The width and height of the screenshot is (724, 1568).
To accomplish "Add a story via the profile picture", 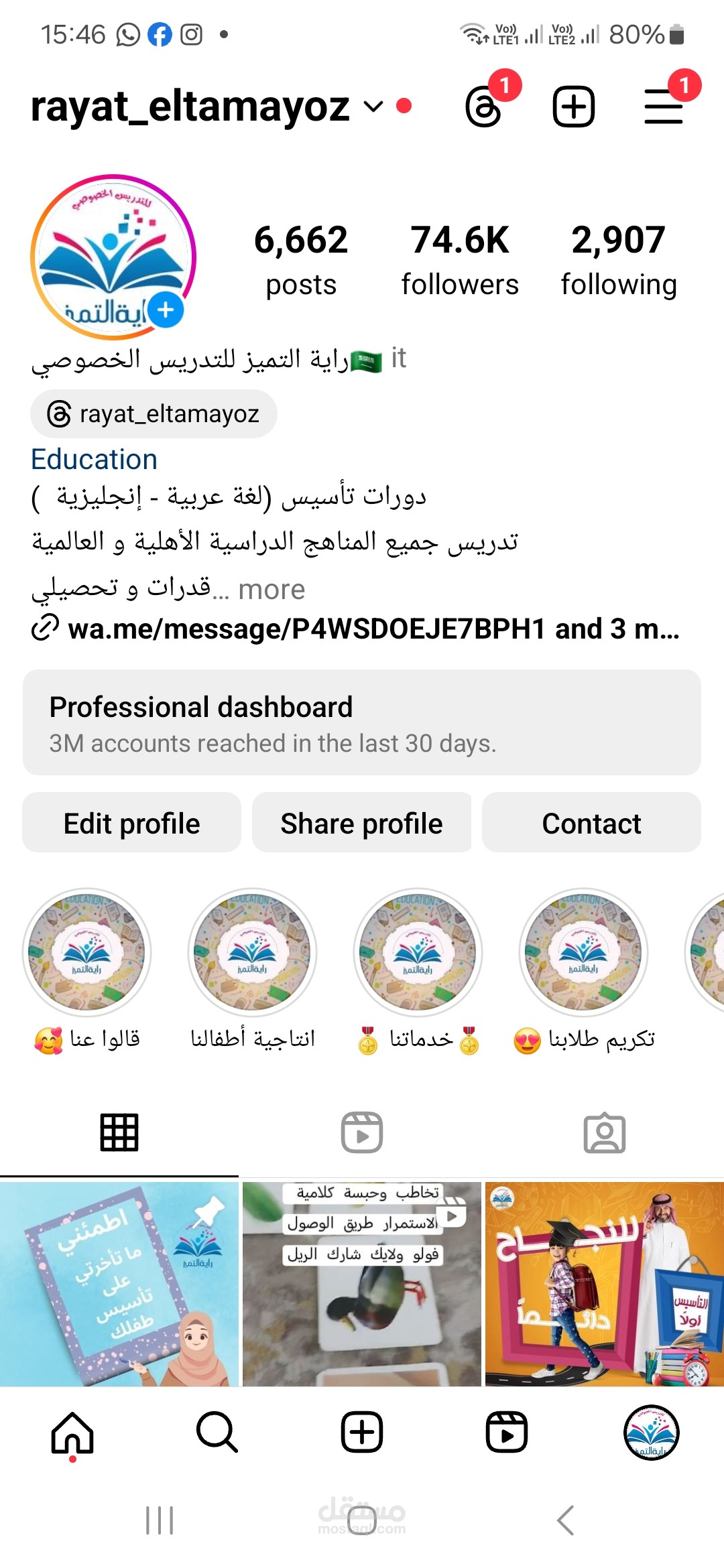I will pos(165,310).
